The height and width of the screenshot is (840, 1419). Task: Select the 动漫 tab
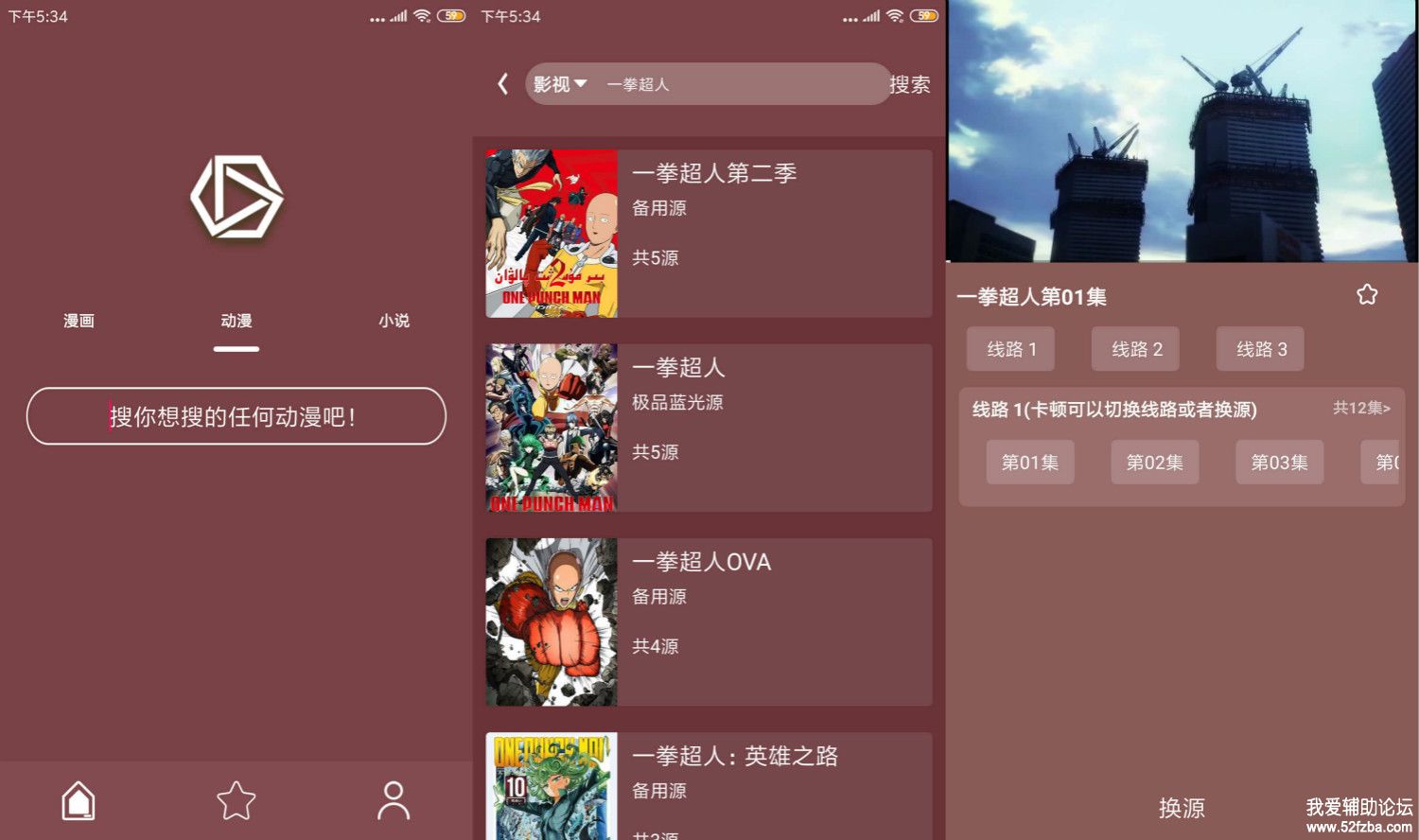click(236, 321)
